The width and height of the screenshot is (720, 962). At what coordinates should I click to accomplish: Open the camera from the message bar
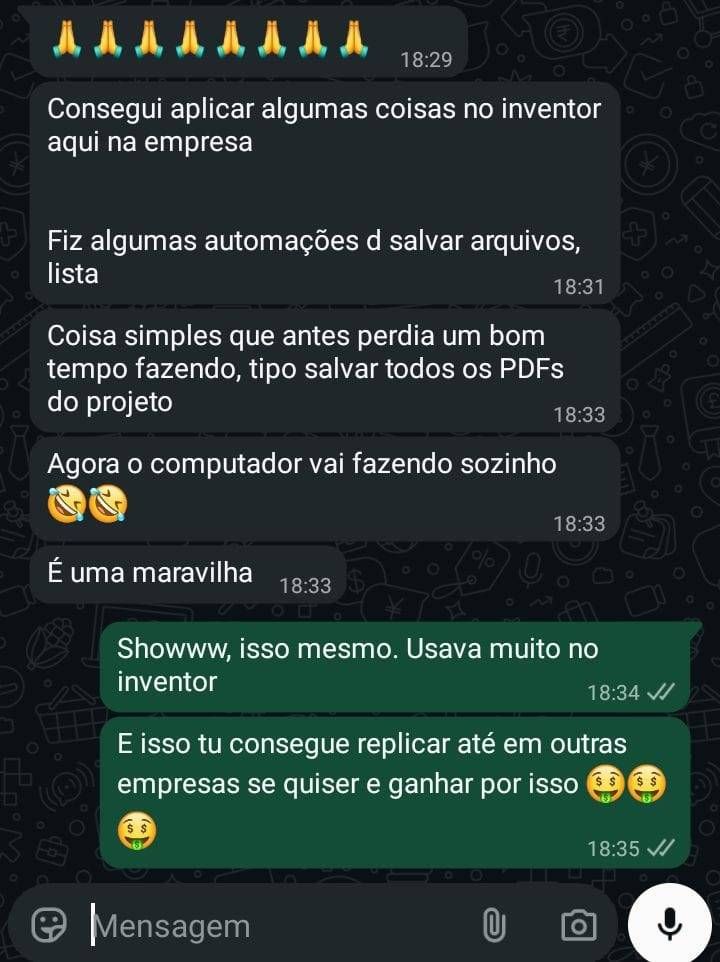click(x=577, y=926)
